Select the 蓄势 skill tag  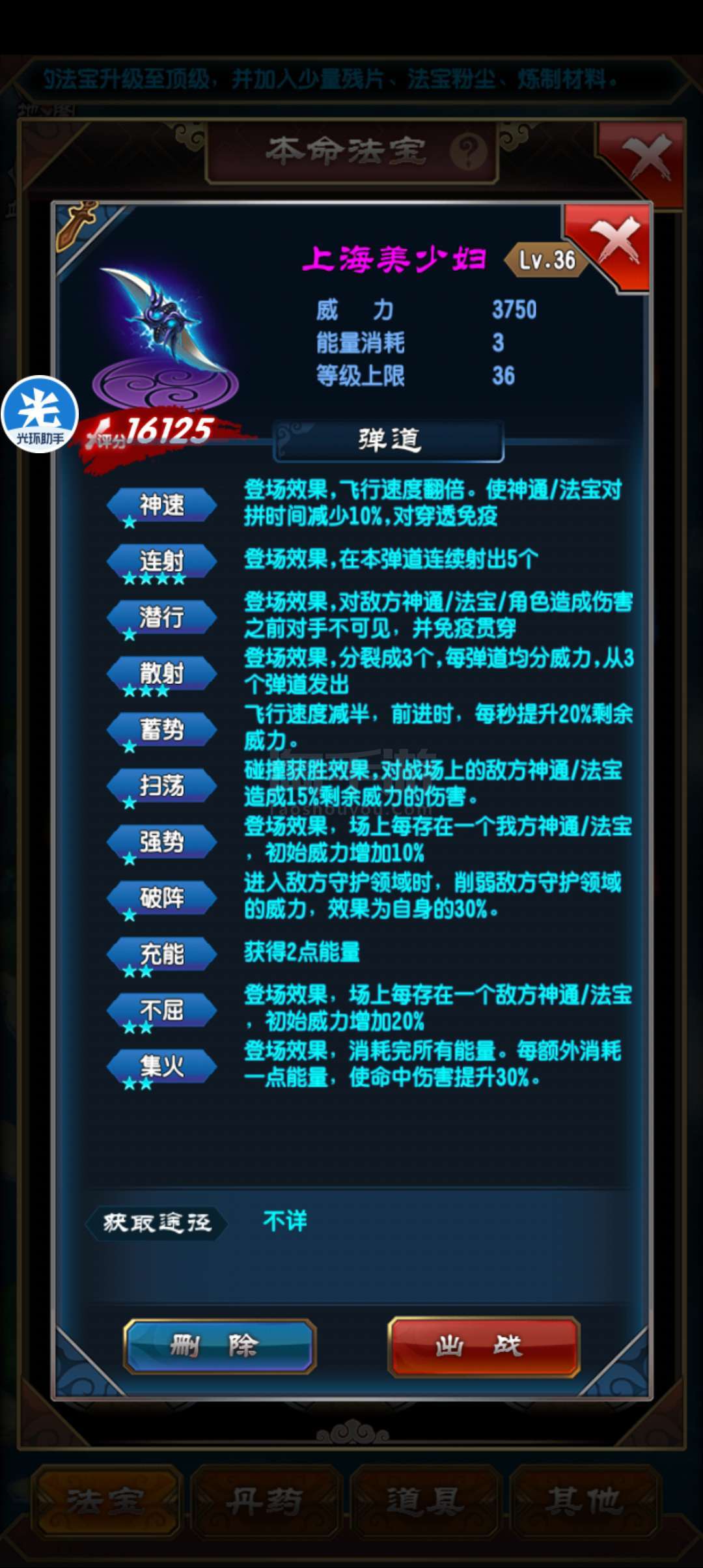[x=161, y=729]
